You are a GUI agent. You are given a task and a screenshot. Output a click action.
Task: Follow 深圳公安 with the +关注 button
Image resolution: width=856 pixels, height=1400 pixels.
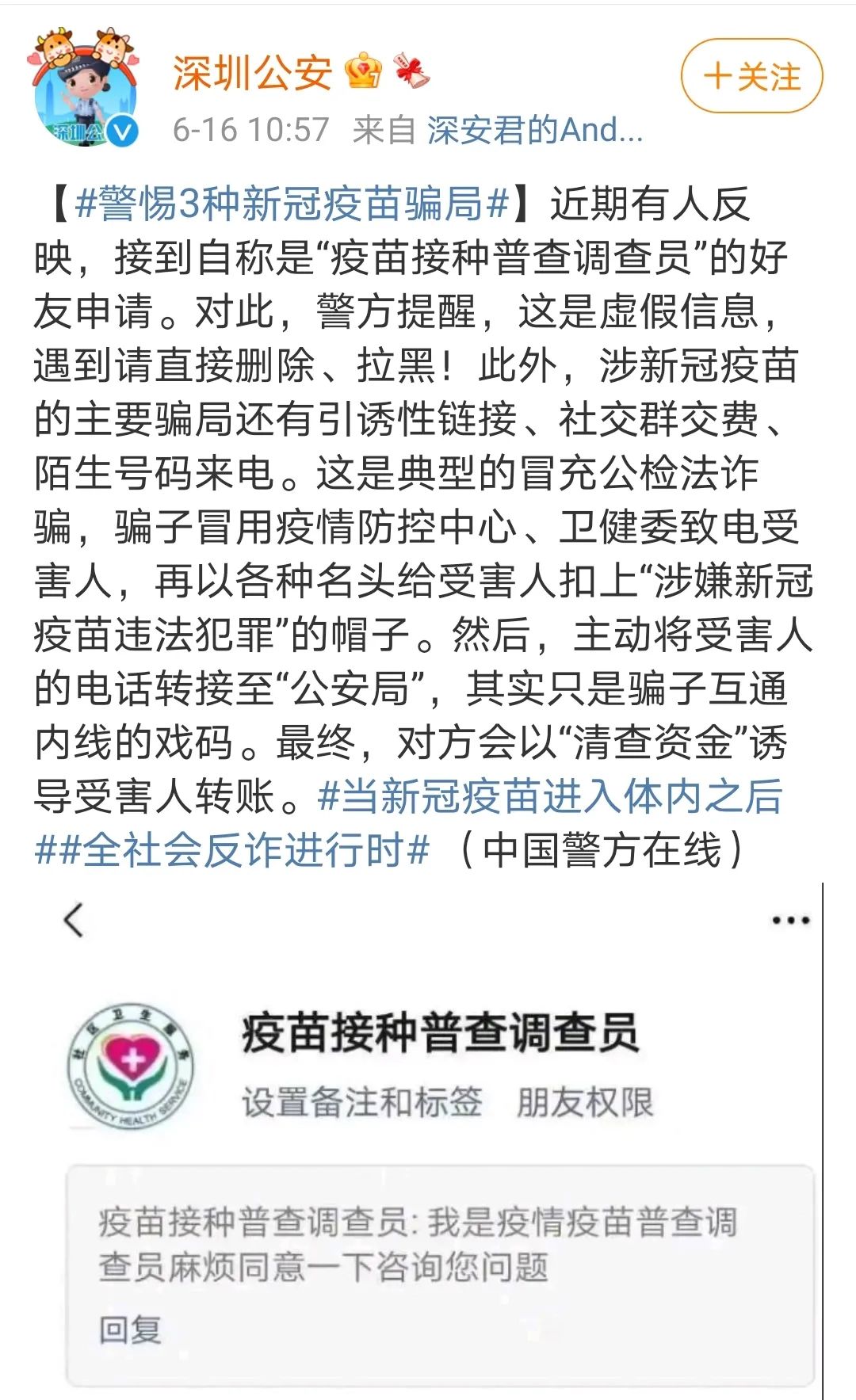pos(751,76)
